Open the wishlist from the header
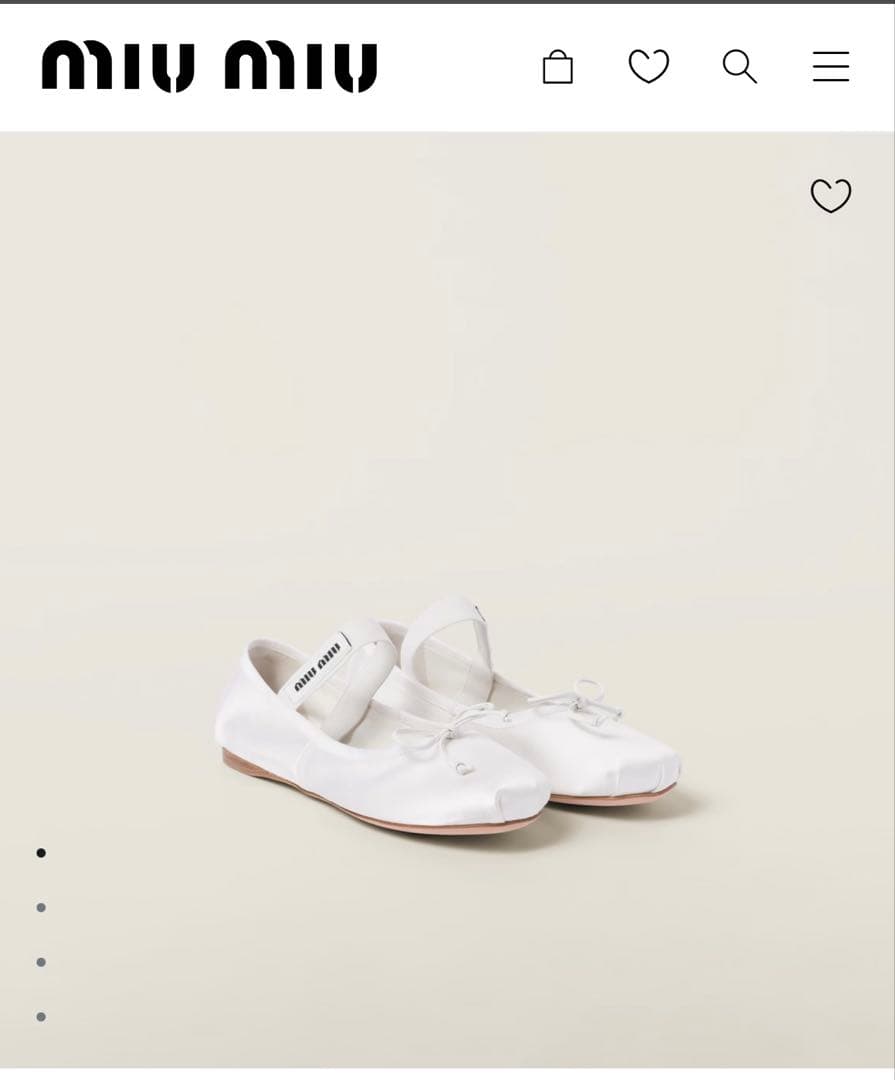 point(648,66)
